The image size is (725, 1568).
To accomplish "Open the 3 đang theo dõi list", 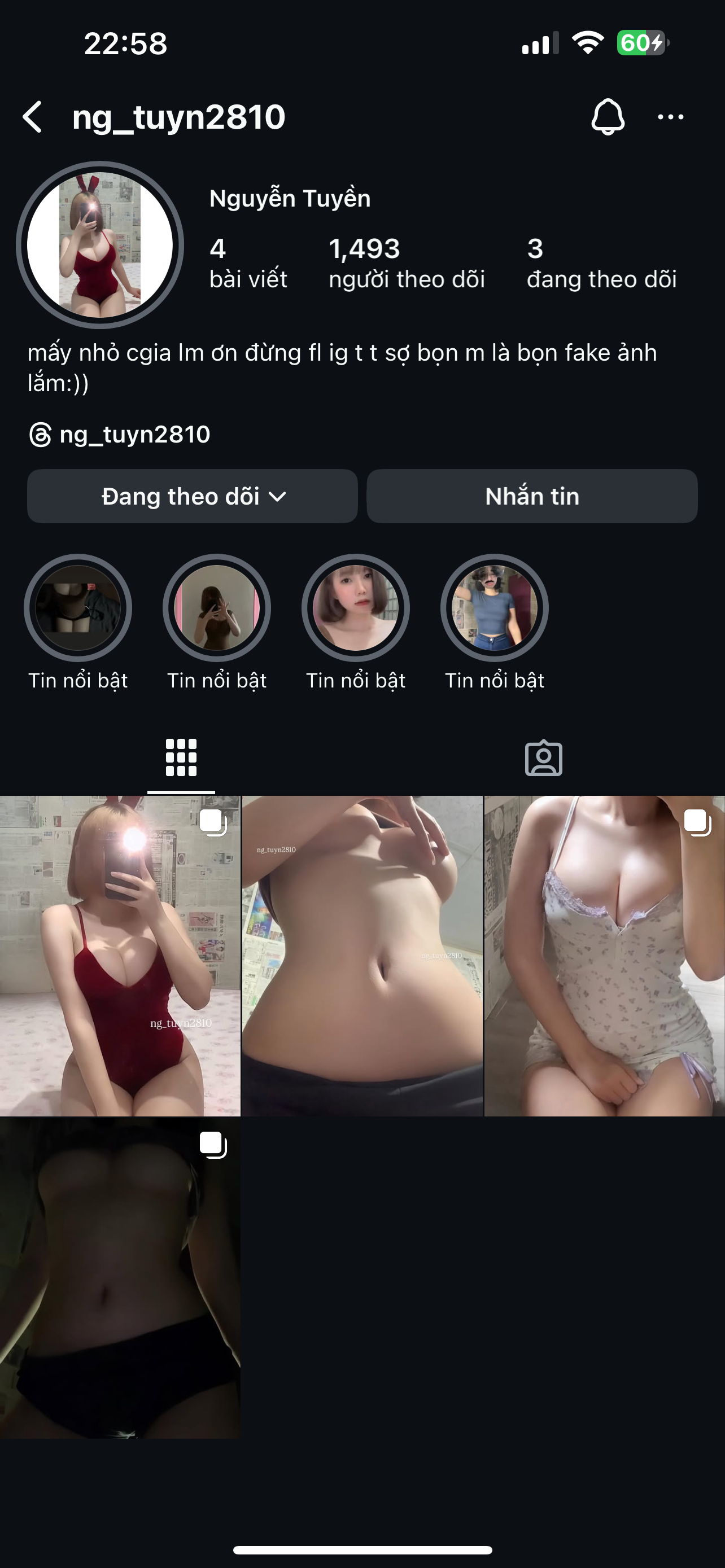I will coord(601,263).
